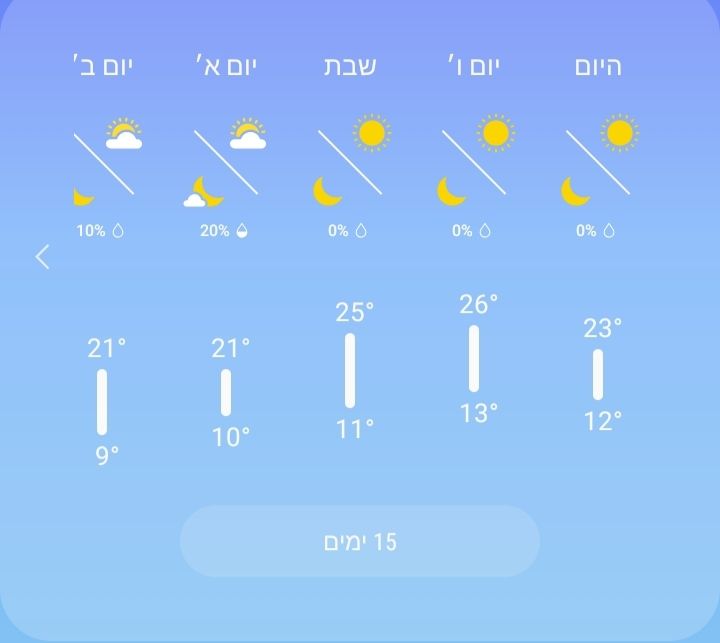Screen dimensions: 720x643
Task: Tap the left chevron arrow for more days
Action: (x=42, y=257)
